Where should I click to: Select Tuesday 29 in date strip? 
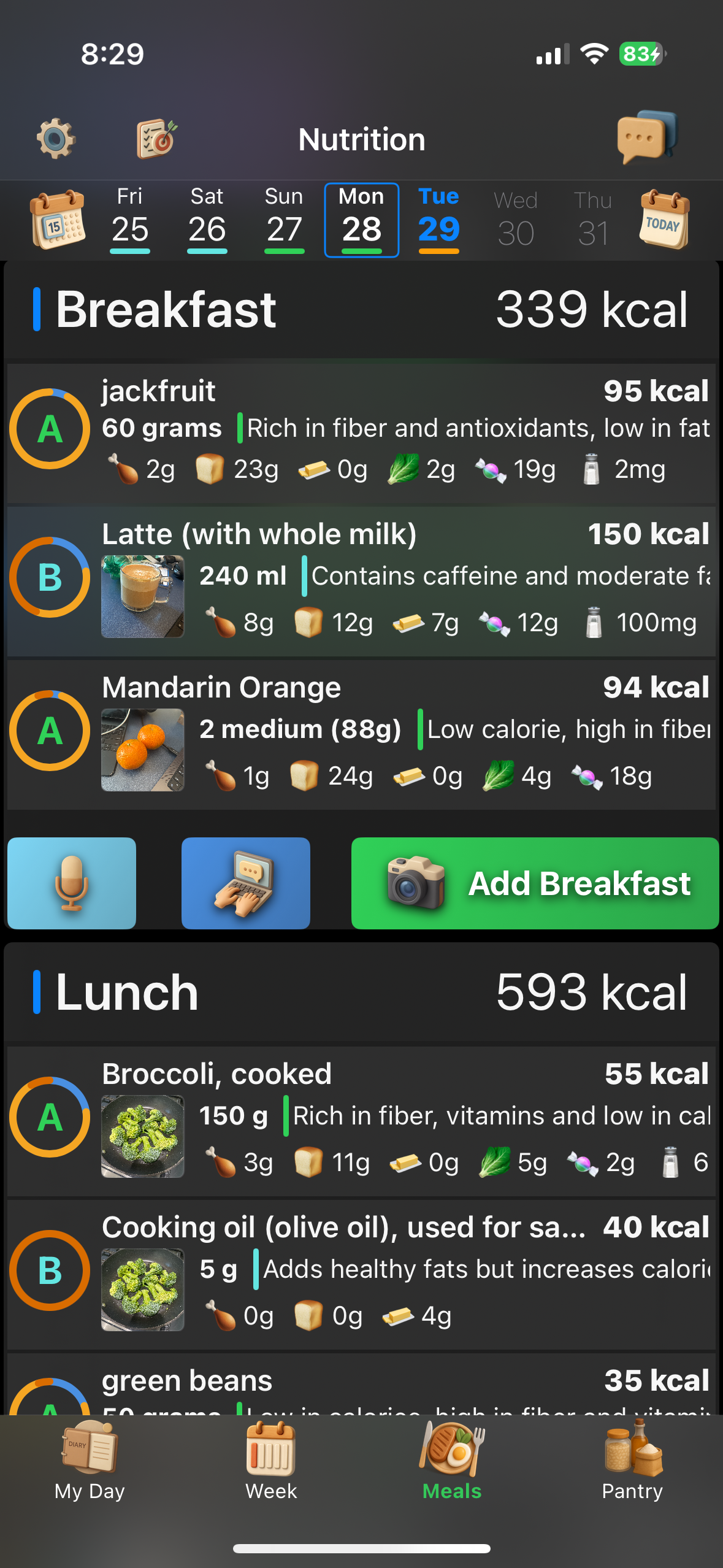[x=438, y=220]
